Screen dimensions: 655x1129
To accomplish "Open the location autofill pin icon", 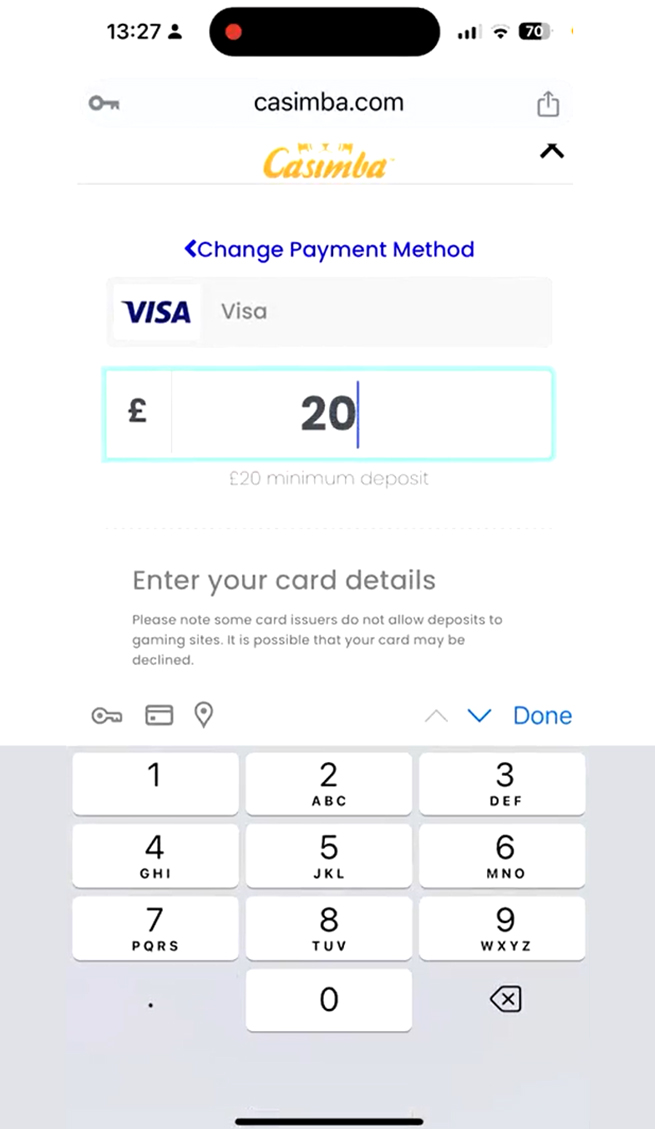I will [x=204, y=715].
